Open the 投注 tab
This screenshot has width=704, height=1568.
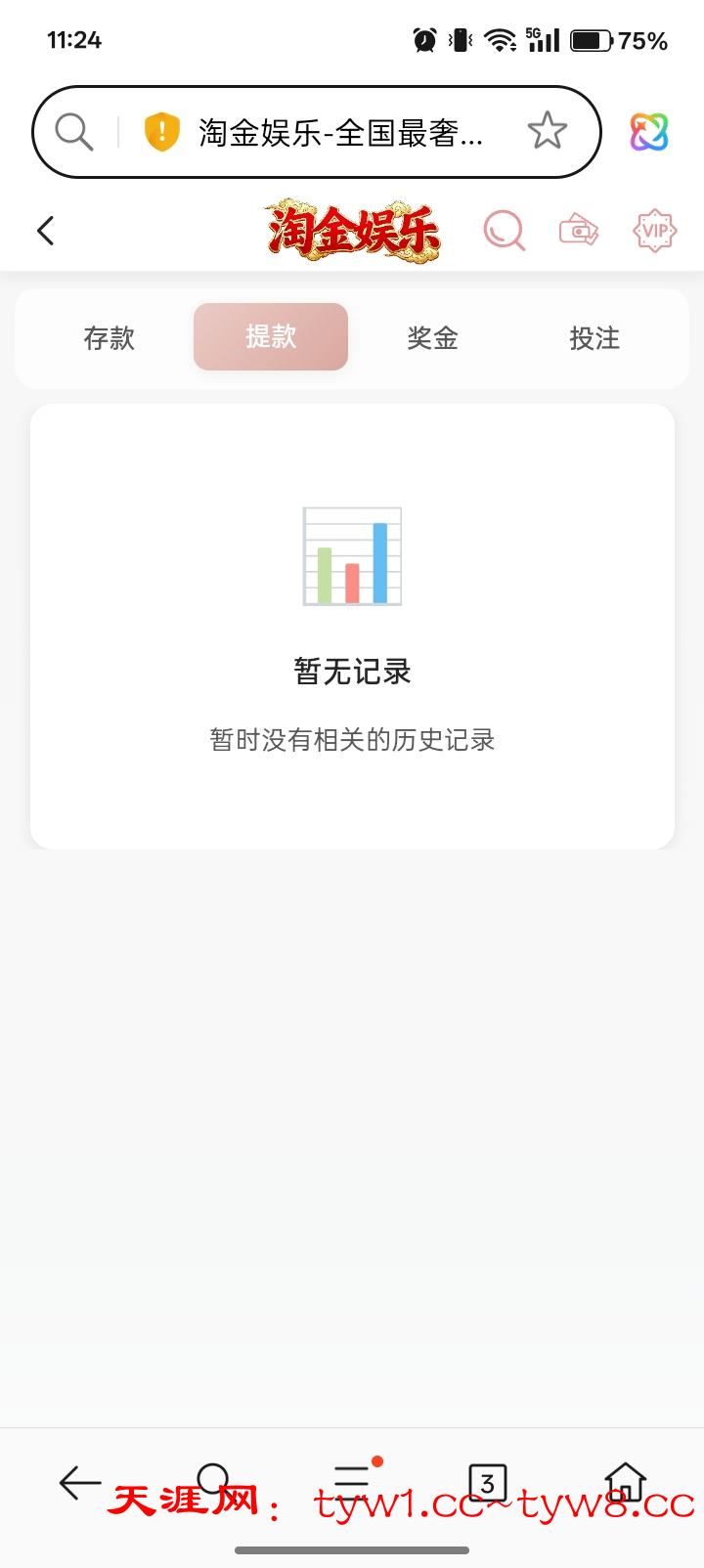(x=594, y=338)
